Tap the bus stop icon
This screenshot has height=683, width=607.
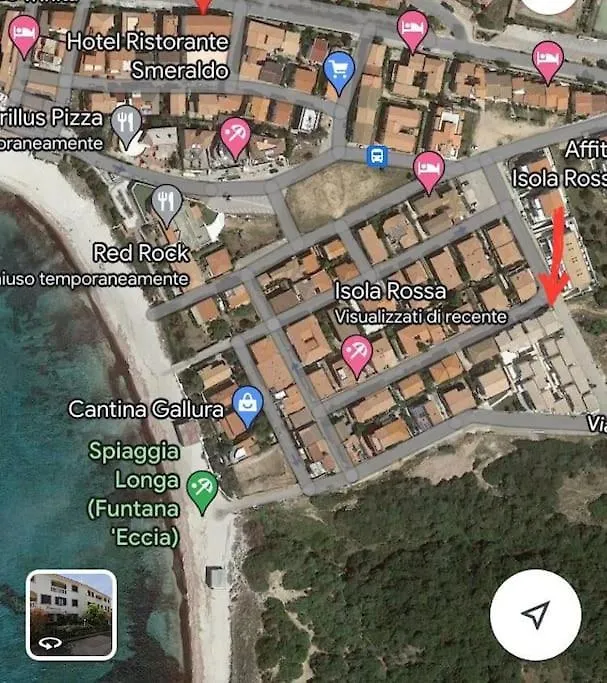377,156
